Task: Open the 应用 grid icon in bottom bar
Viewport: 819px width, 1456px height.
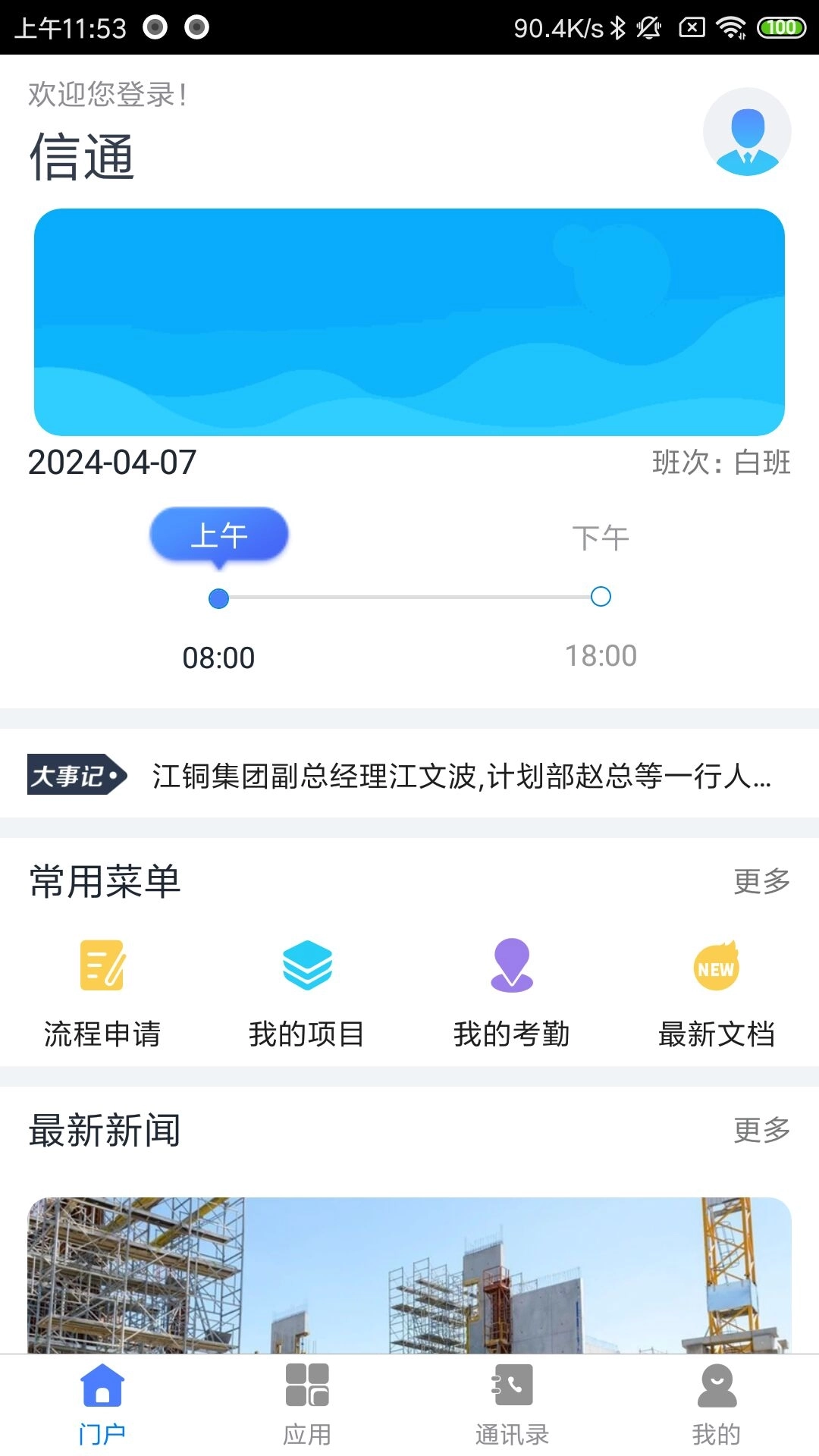Action: [306, 1388]
